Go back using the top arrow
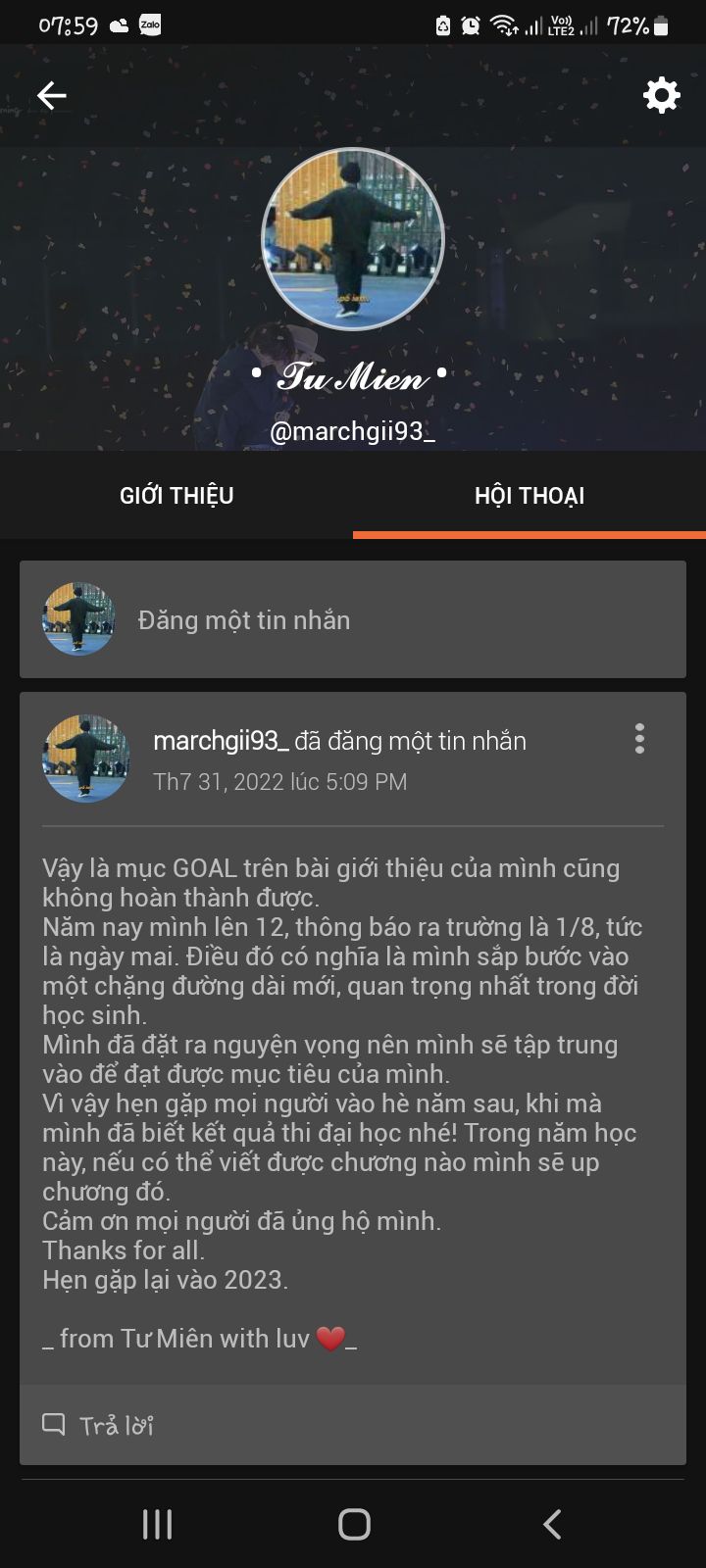The image size is (706, 1568). 52,95
